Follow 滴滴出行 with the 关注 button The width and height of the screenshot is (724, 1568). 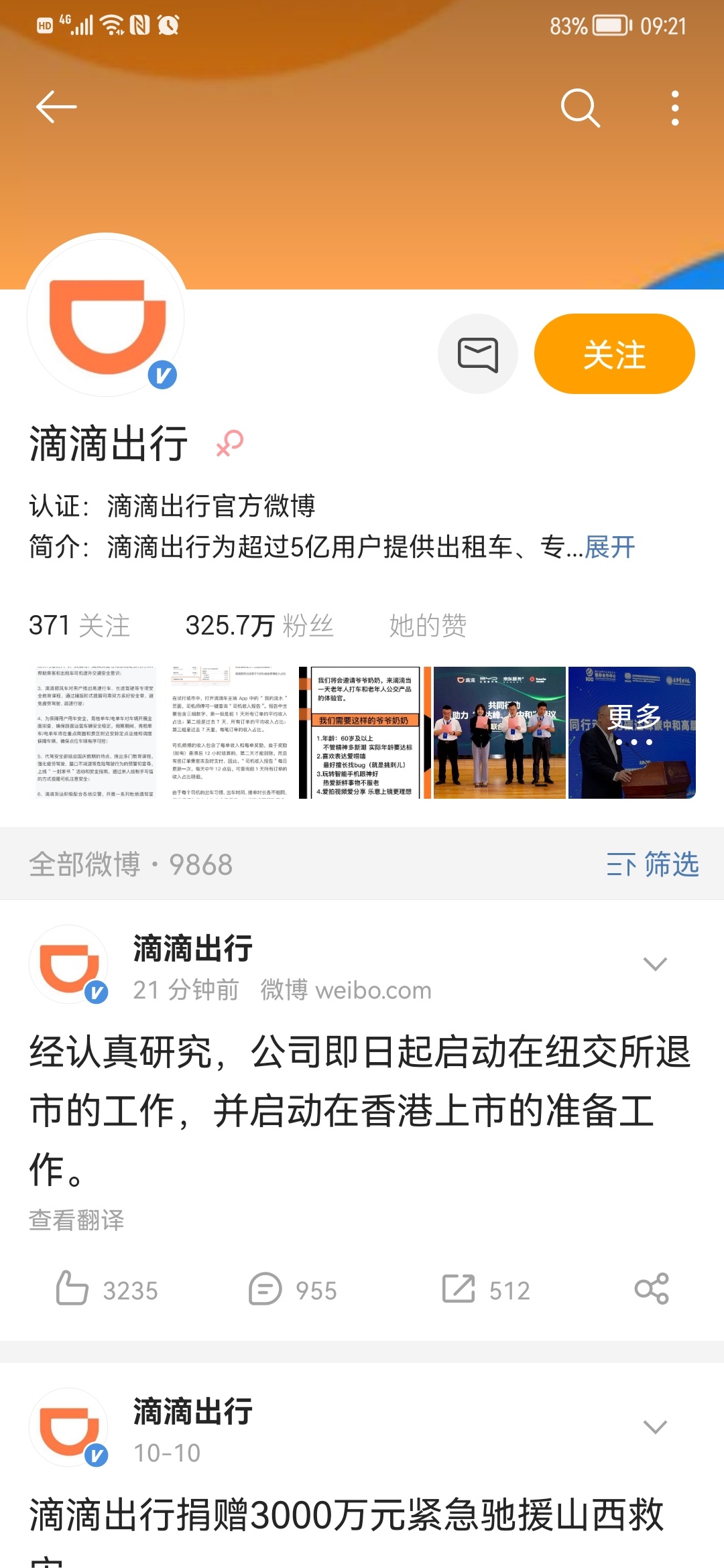(614, 354)
